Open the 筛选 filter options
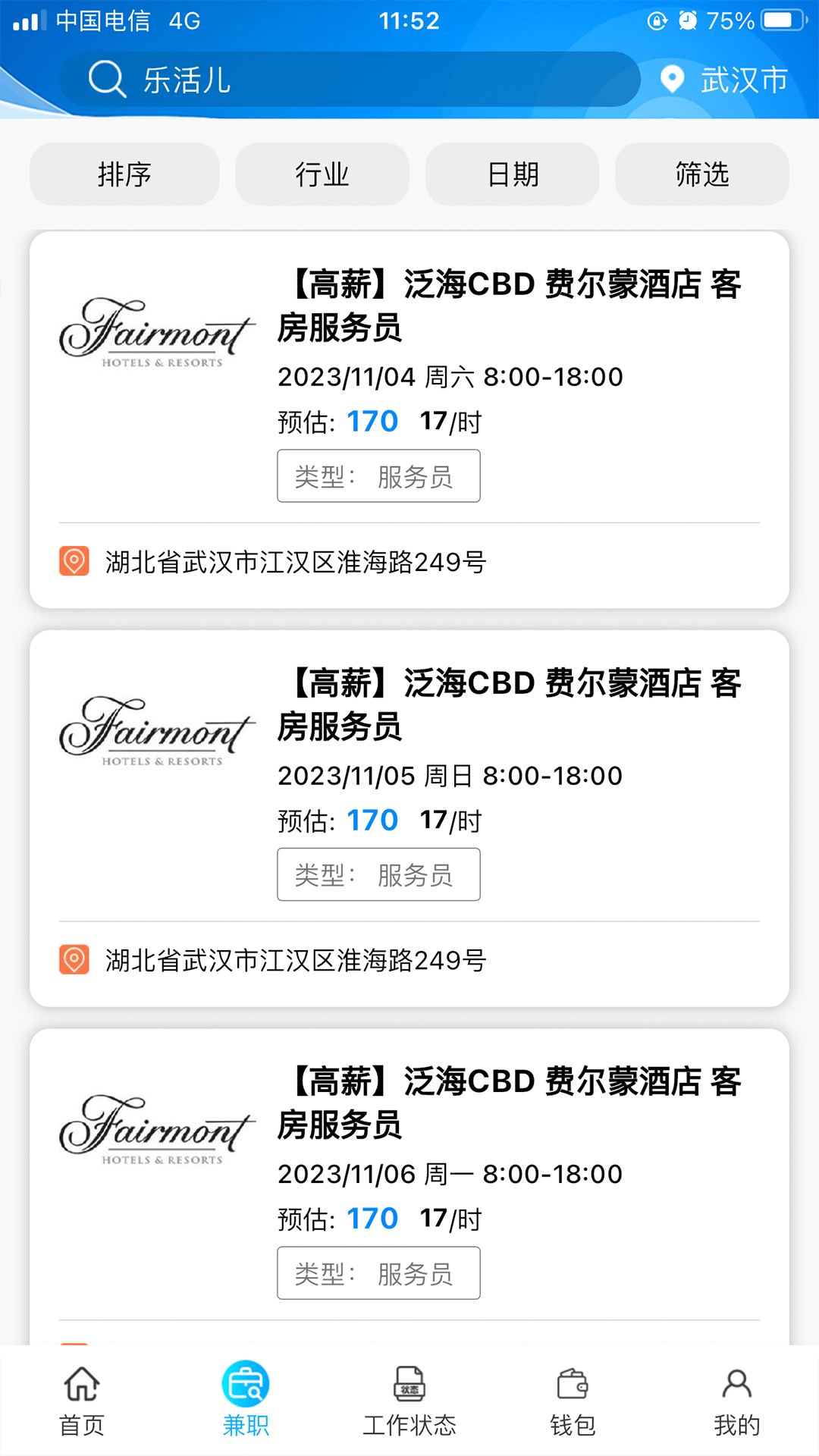Image resolution: width=819 pixels, height=1456 pixels. (702, 174)
